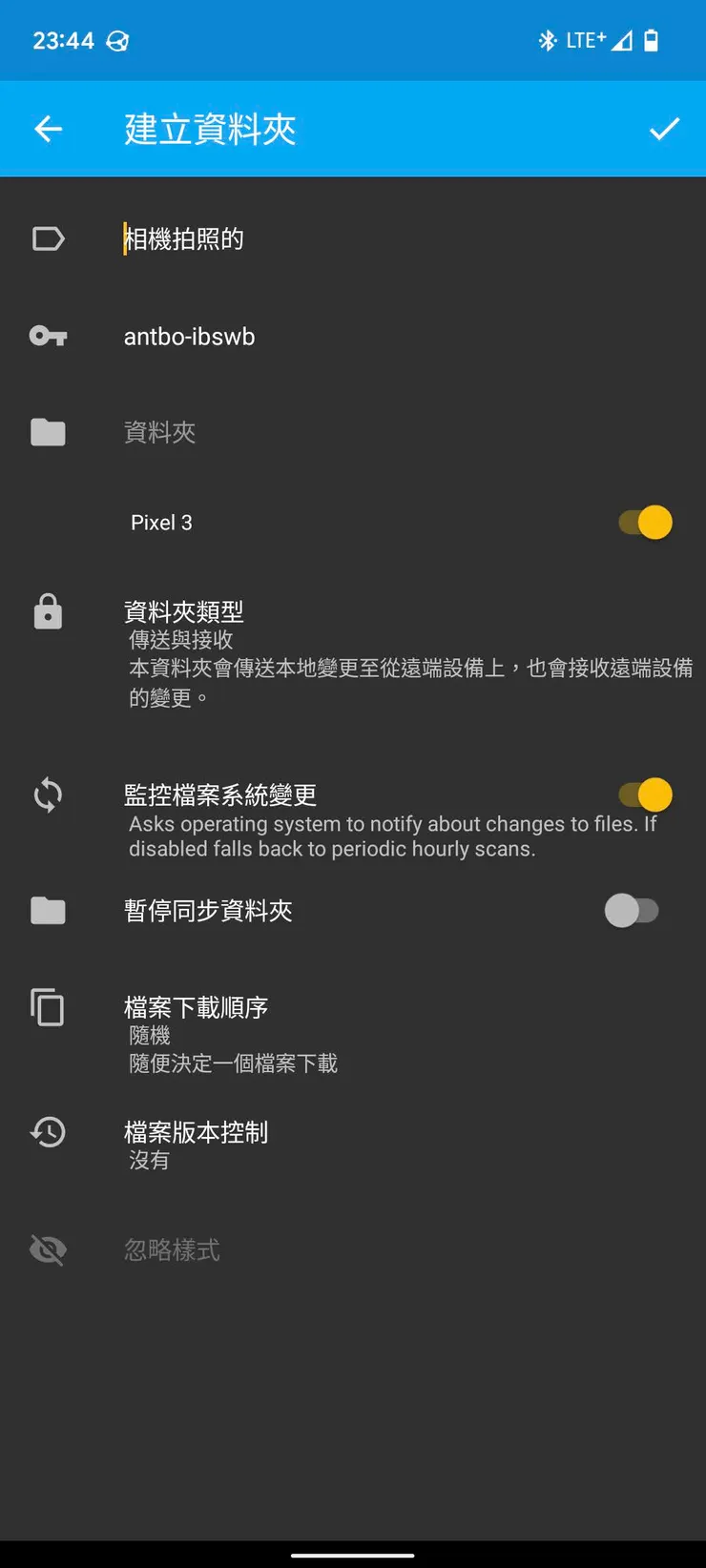Open the 檔案版本控制 options
Screen dimensions: 706x1568
click(353, 1143)
